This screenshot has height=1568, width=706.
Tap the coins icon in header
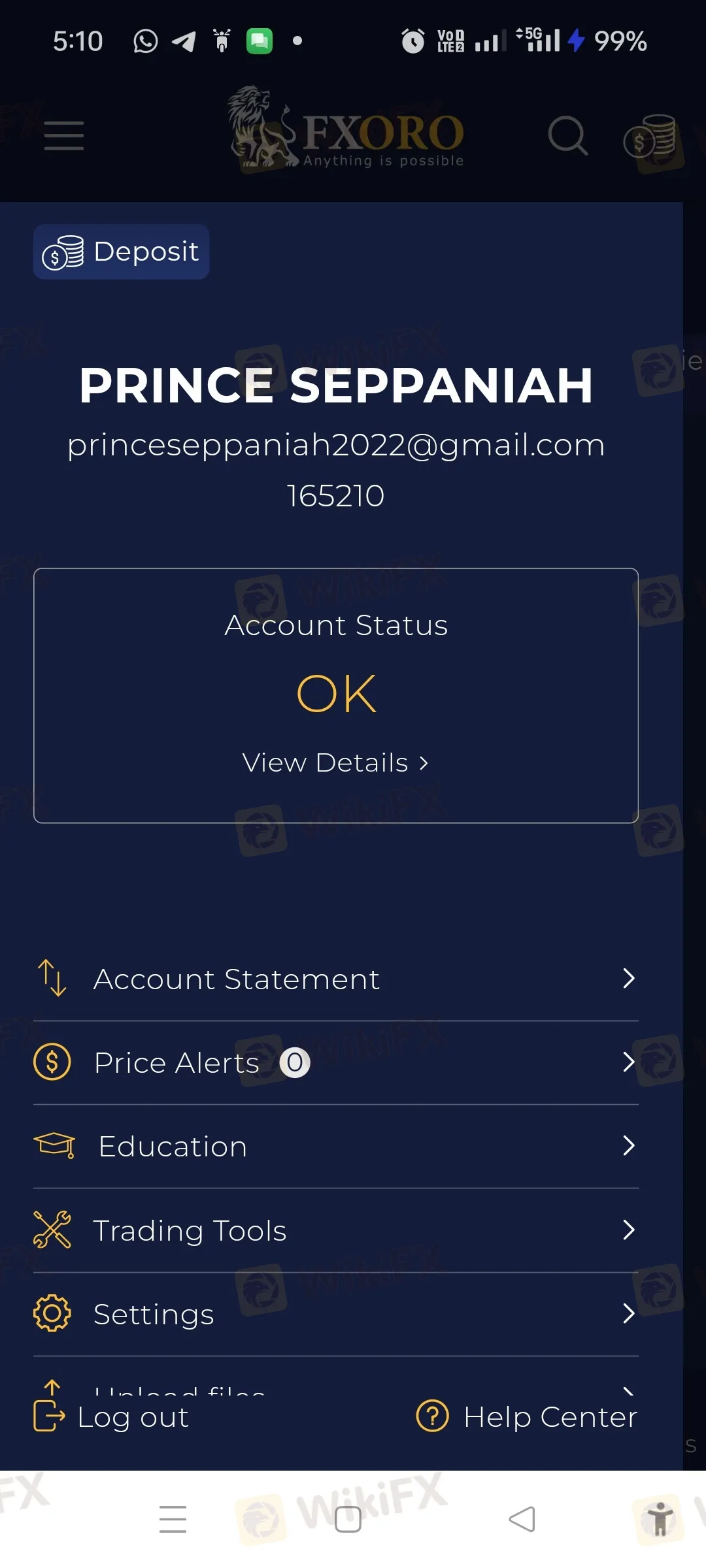coord(649,136)
